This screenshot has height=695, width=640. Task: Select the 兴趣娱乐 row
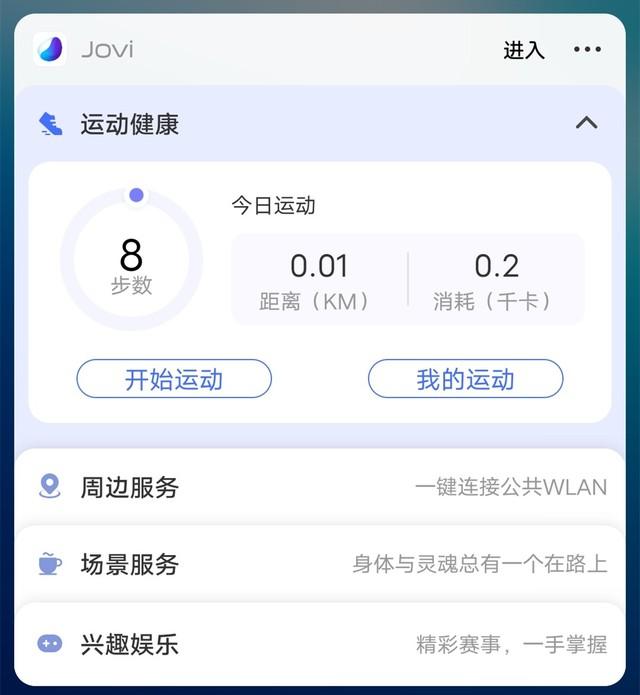coord(318,644)
